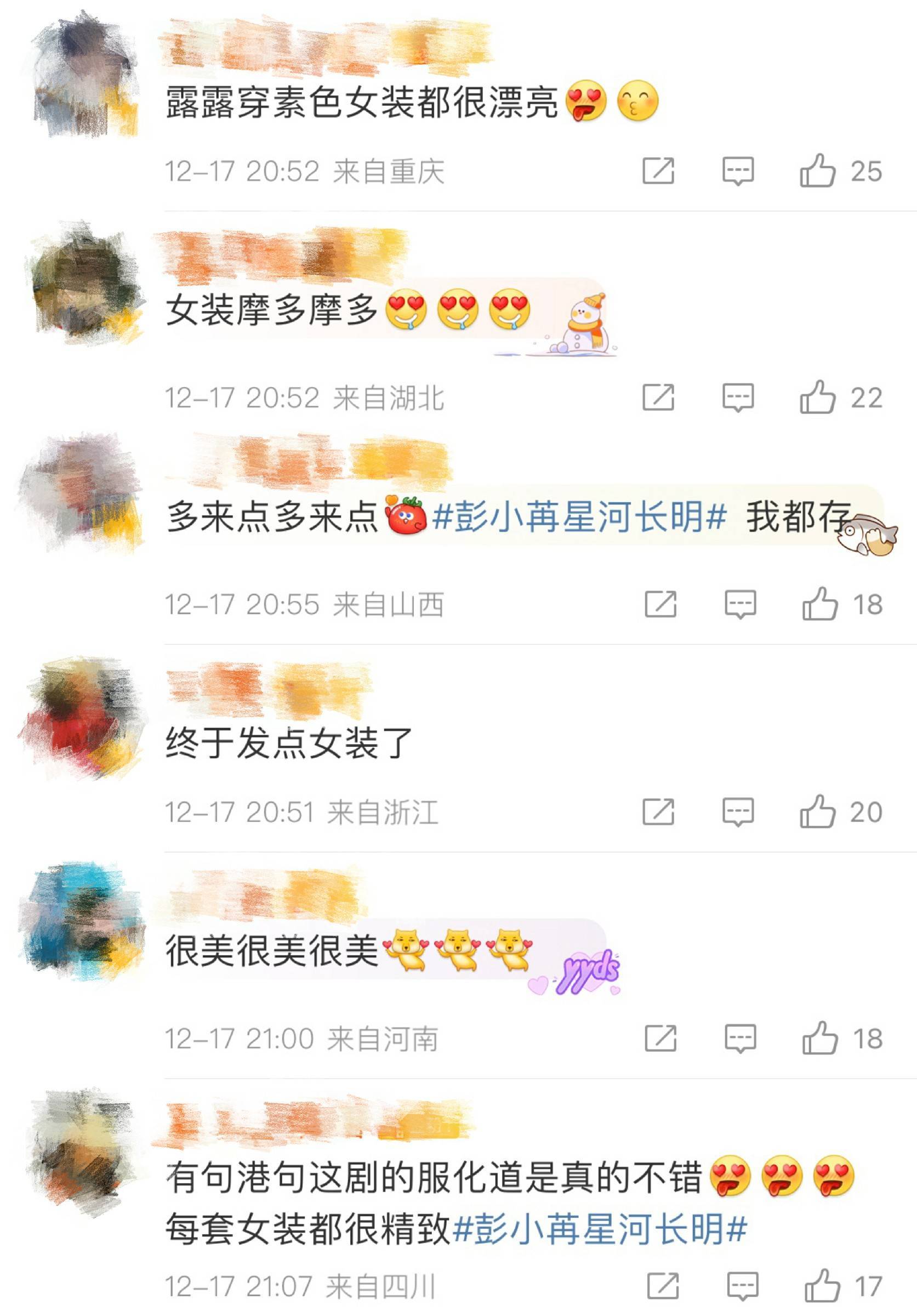Like the comment 很美很美很美
Image resolution: width=917 pixels, height=1316 pixels.
pos(819,1038)
